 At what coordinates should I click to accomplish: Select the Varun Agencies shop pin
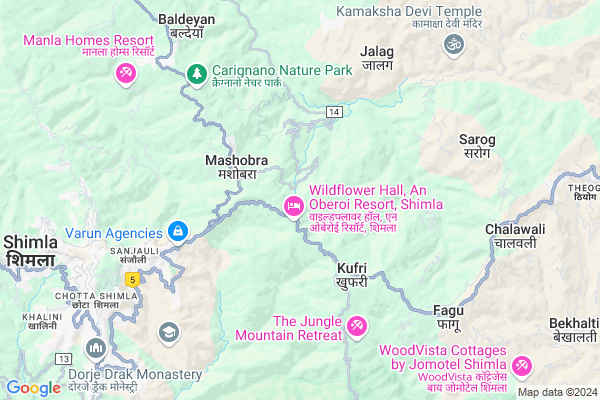(177, 232)
